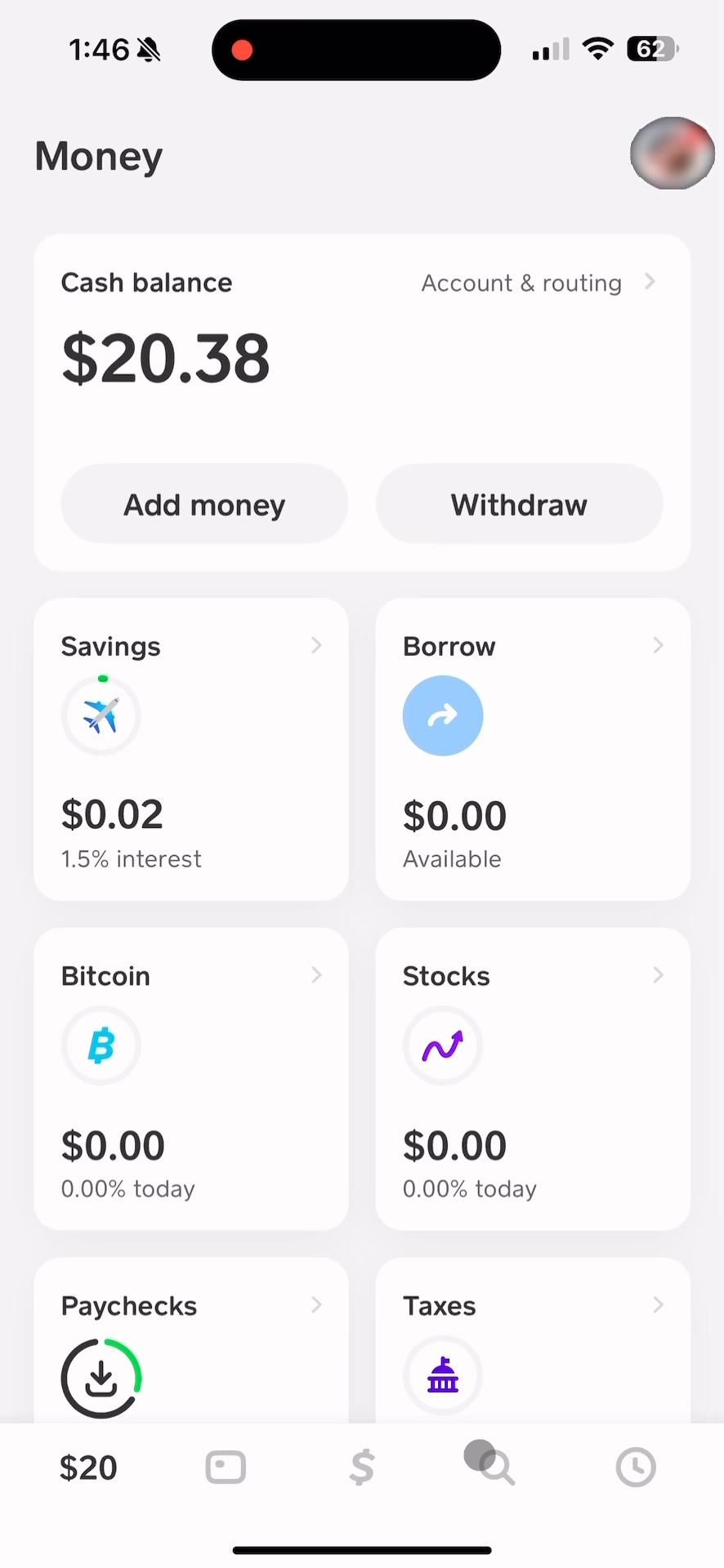Withdraw cash from balance
This screenshot has height=1568, width=724.
[x=519, y=504]
